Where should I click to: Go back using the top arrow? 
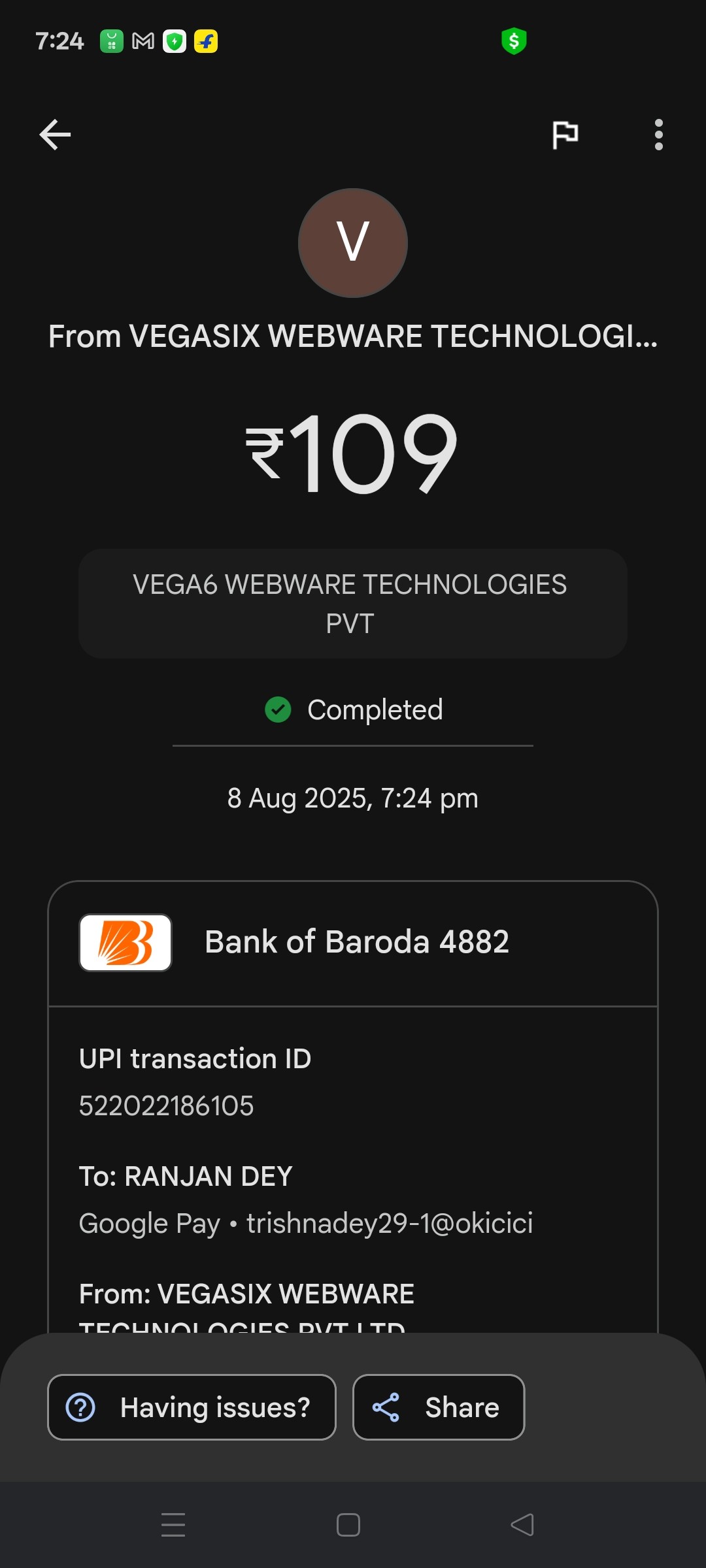55,135
